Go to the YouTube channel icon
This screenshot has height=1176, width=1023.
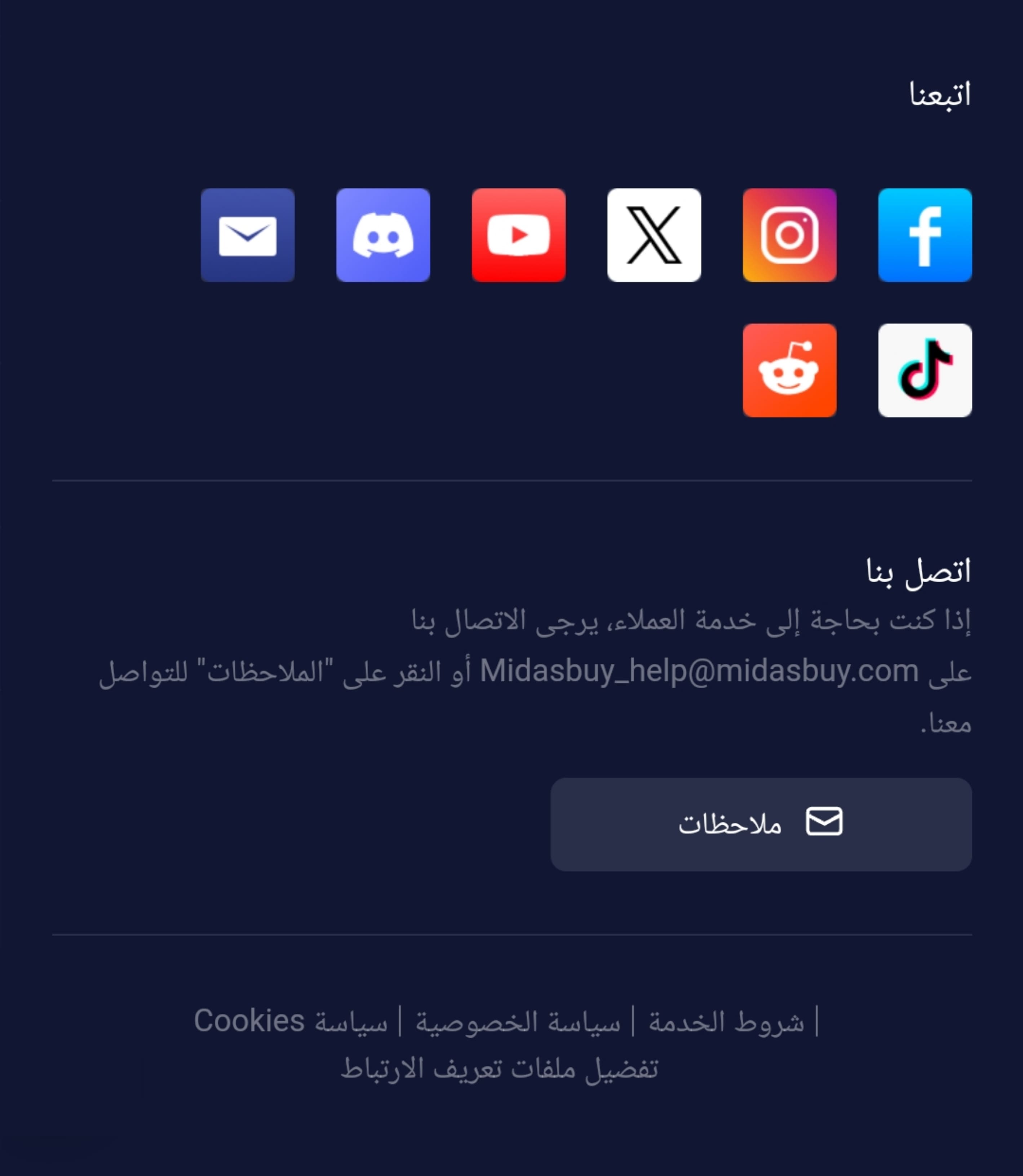518,235
